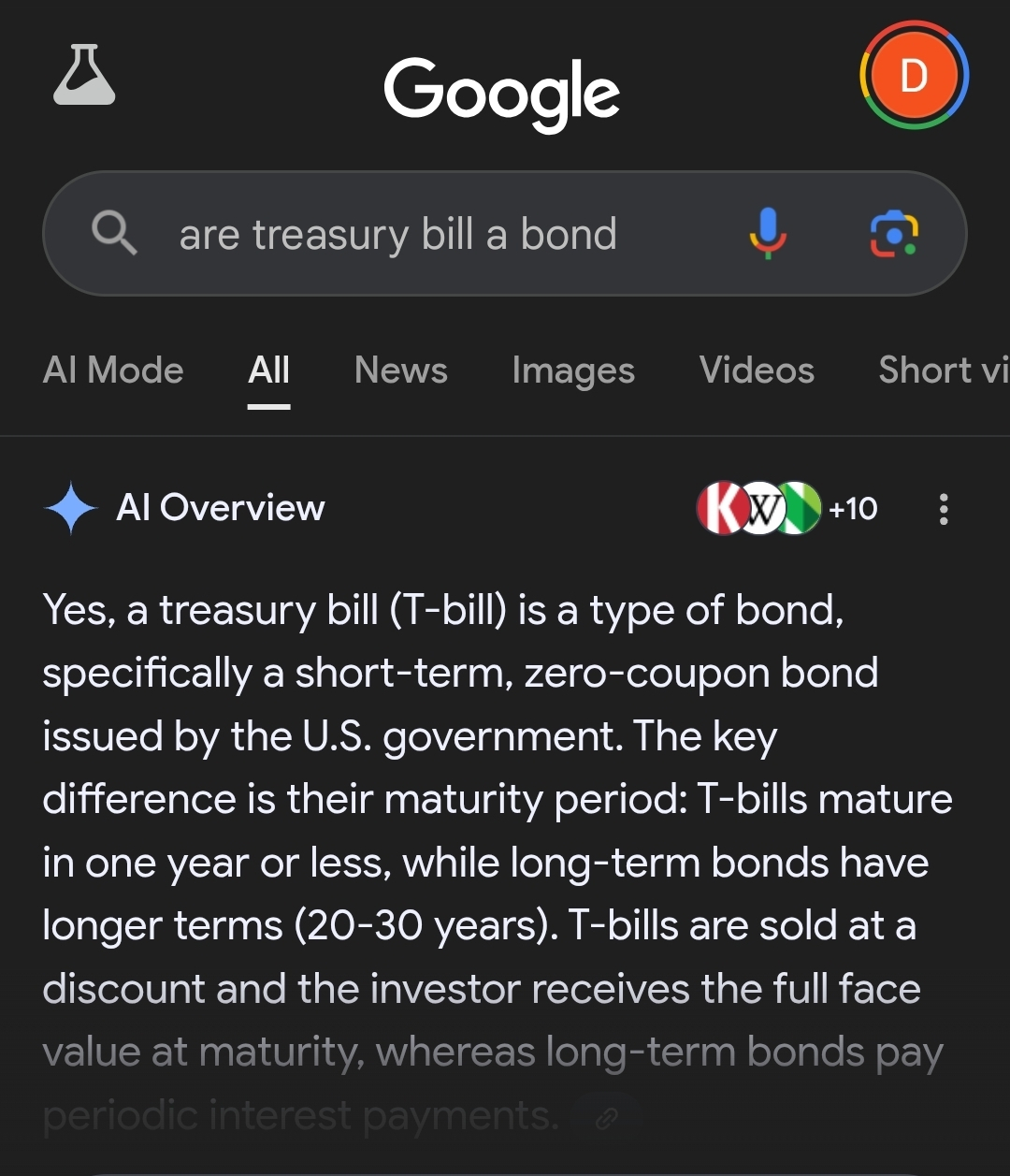Go to the Videos tab
The height and width of the screenshot is (1176, 1010).
(757, 370)
